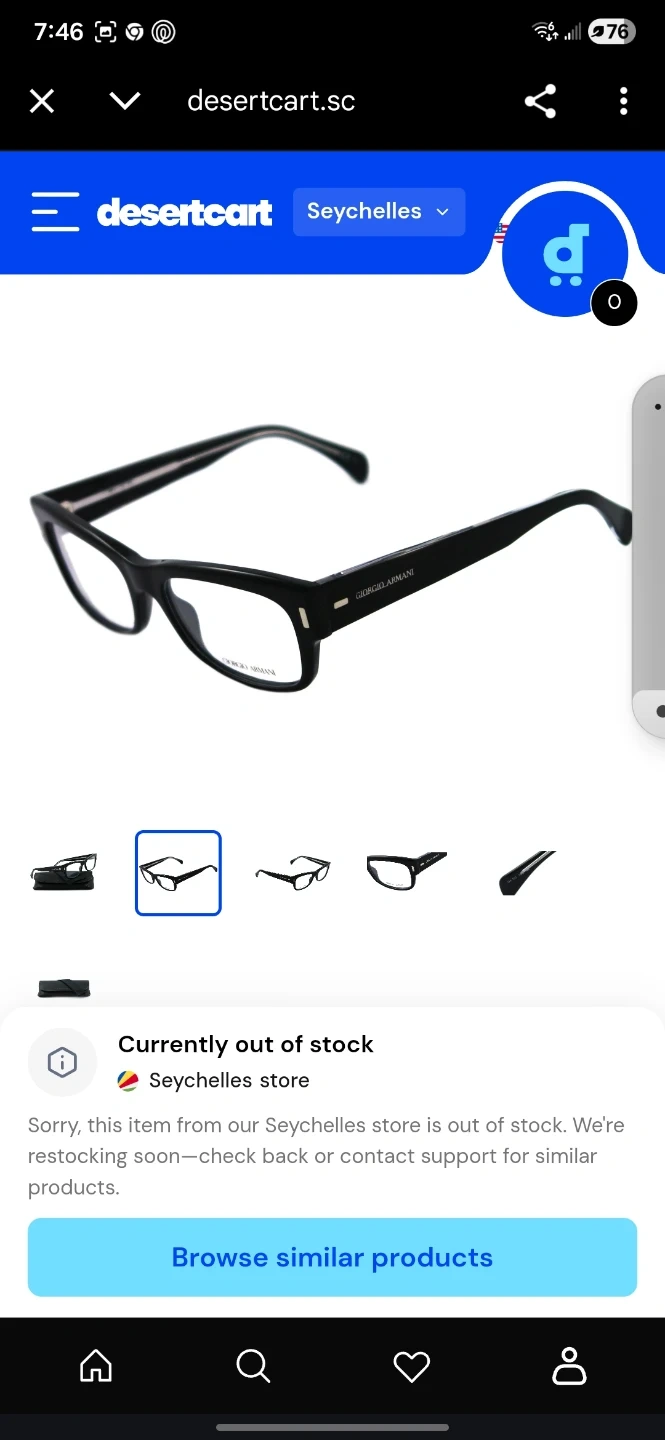Share this desertcart page
665x1440 pixels.
pyautogui.click(x=540, y=101)
